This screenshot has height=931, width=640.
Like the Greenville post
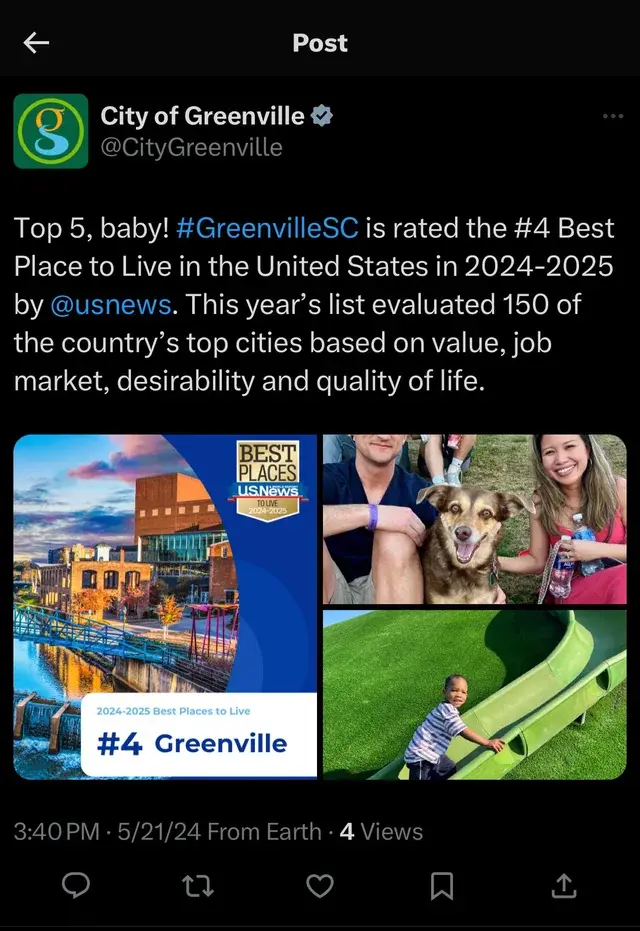point(319,885)
